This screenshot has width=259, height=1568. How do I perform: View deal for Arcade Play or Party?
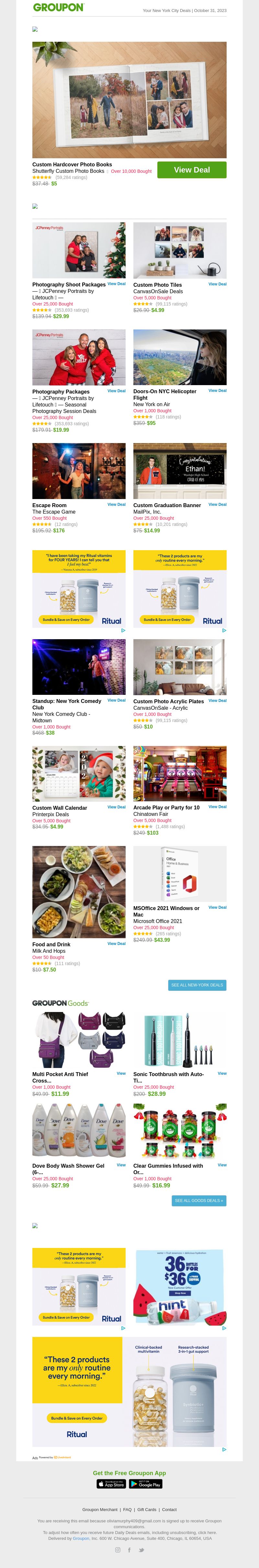[217, 807]
